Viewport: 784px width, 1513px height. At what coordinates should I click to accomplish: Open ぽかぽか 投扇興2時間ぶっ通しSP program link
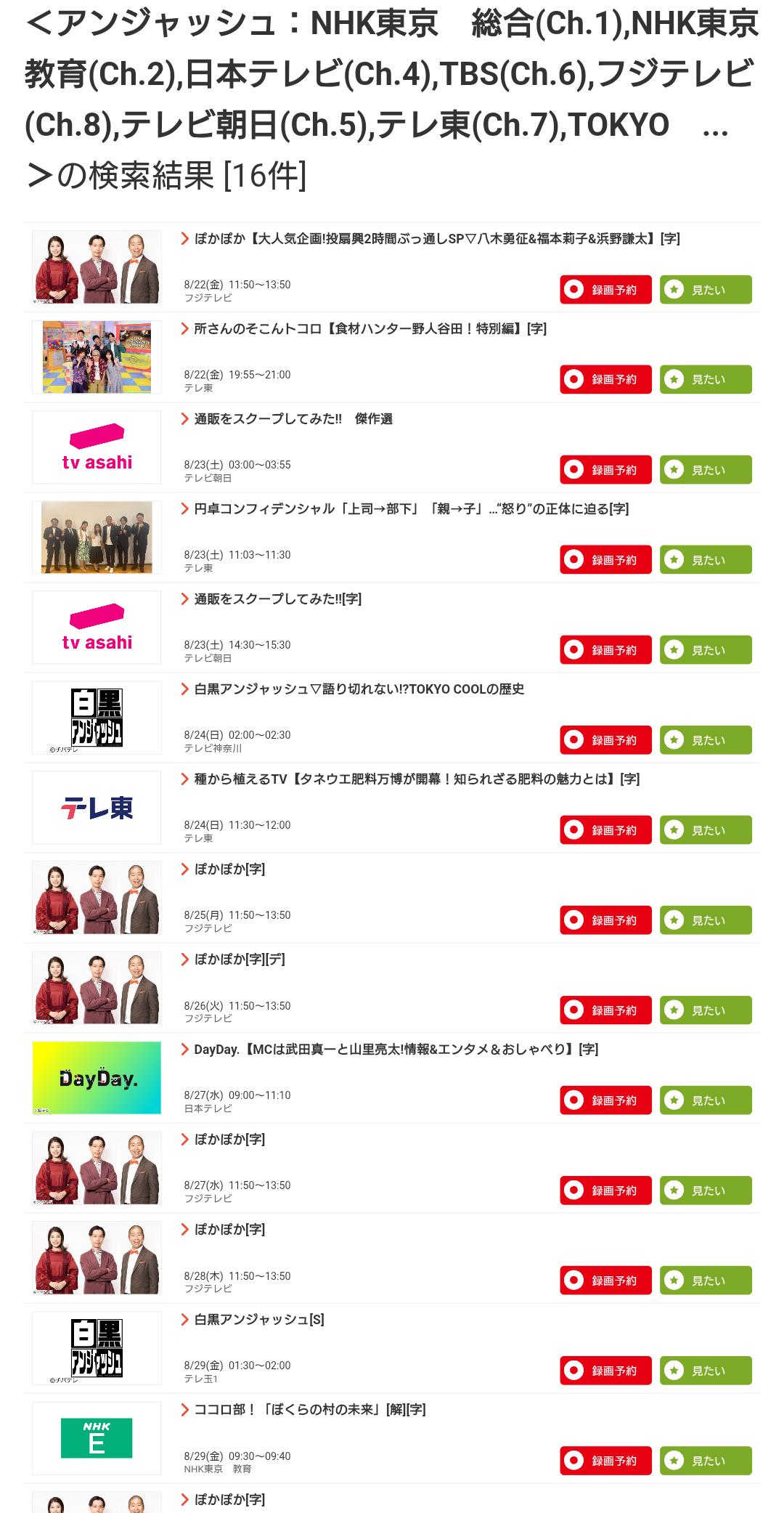click(x=436, y=239)
